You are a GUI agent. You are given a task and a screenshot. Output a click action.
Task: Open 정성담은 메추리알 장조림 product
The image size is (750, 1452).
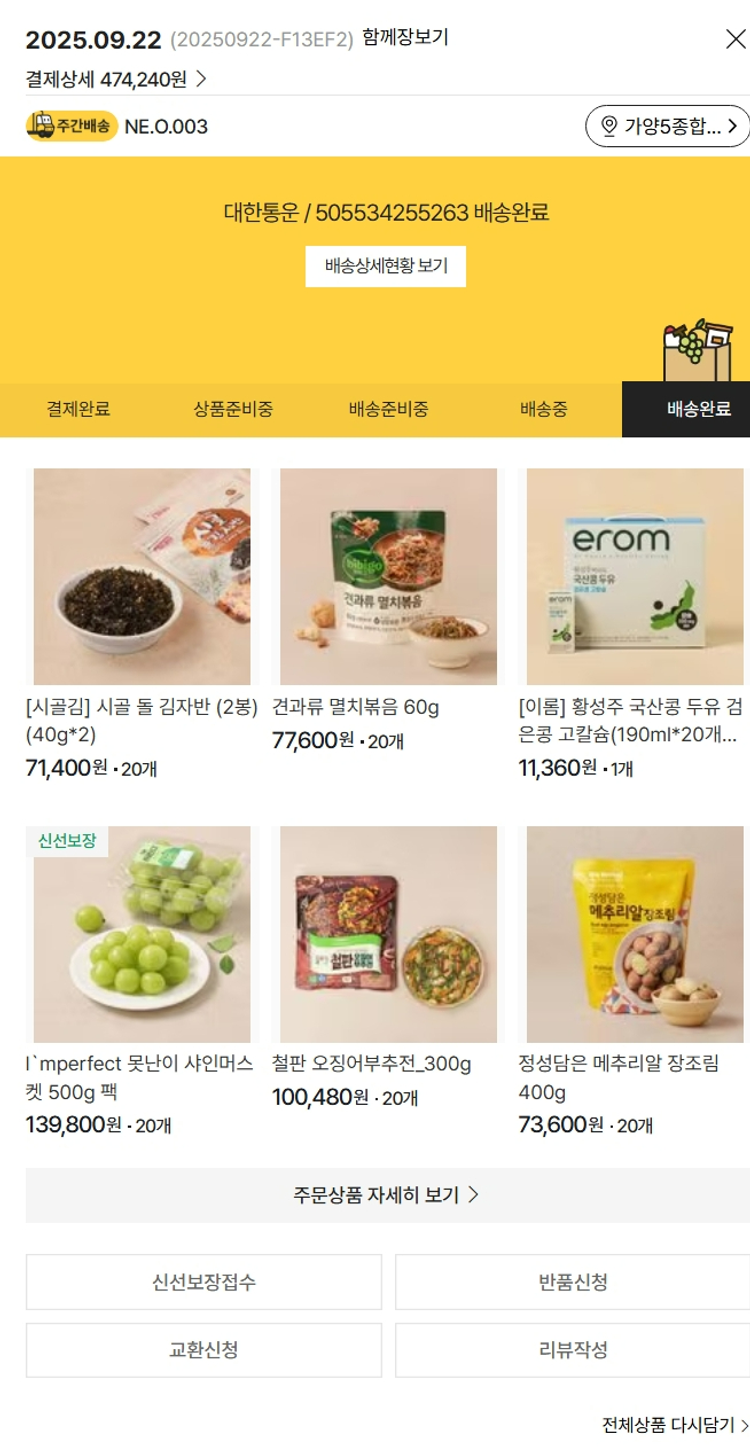click(634, 934)
